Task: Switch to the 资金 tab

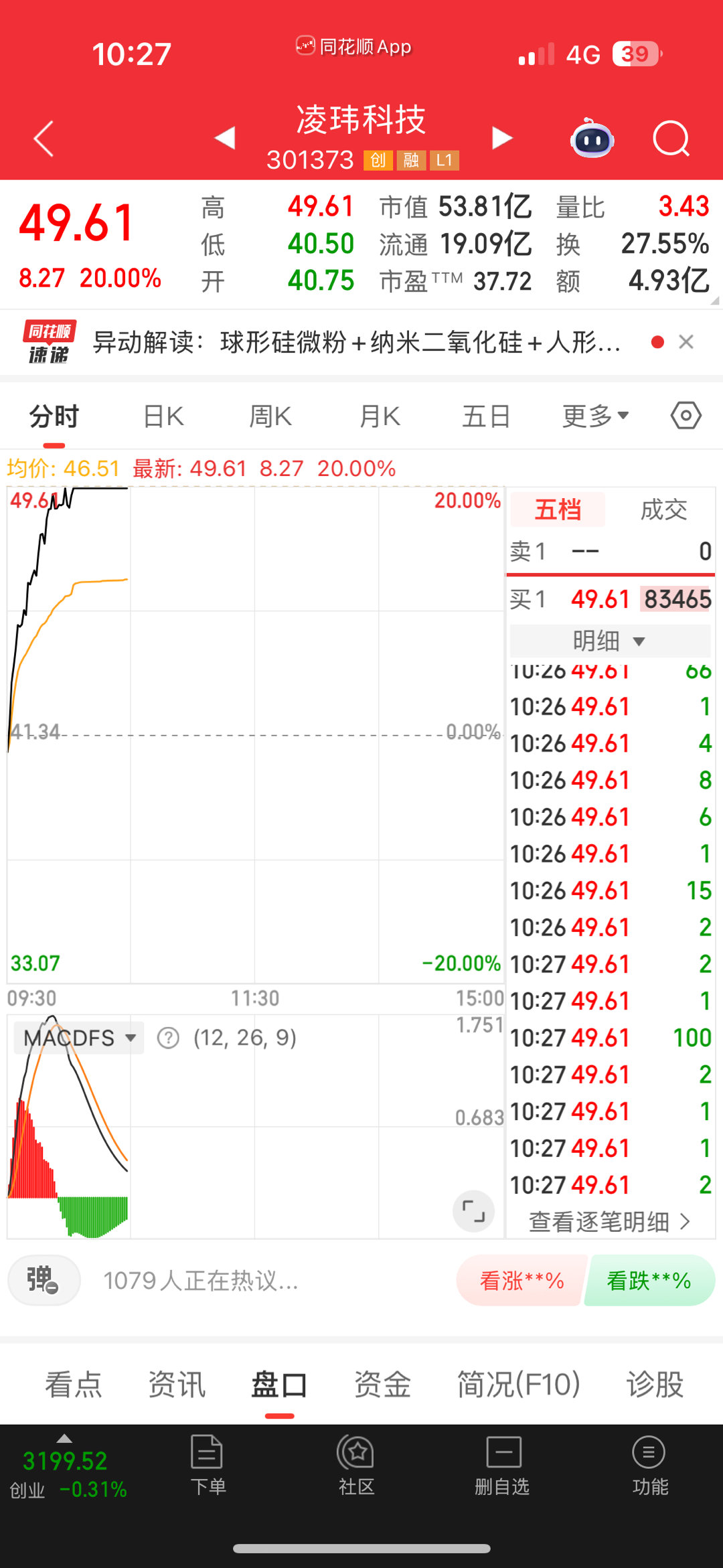Action: pyautogui.click(x=382, y=1383)
